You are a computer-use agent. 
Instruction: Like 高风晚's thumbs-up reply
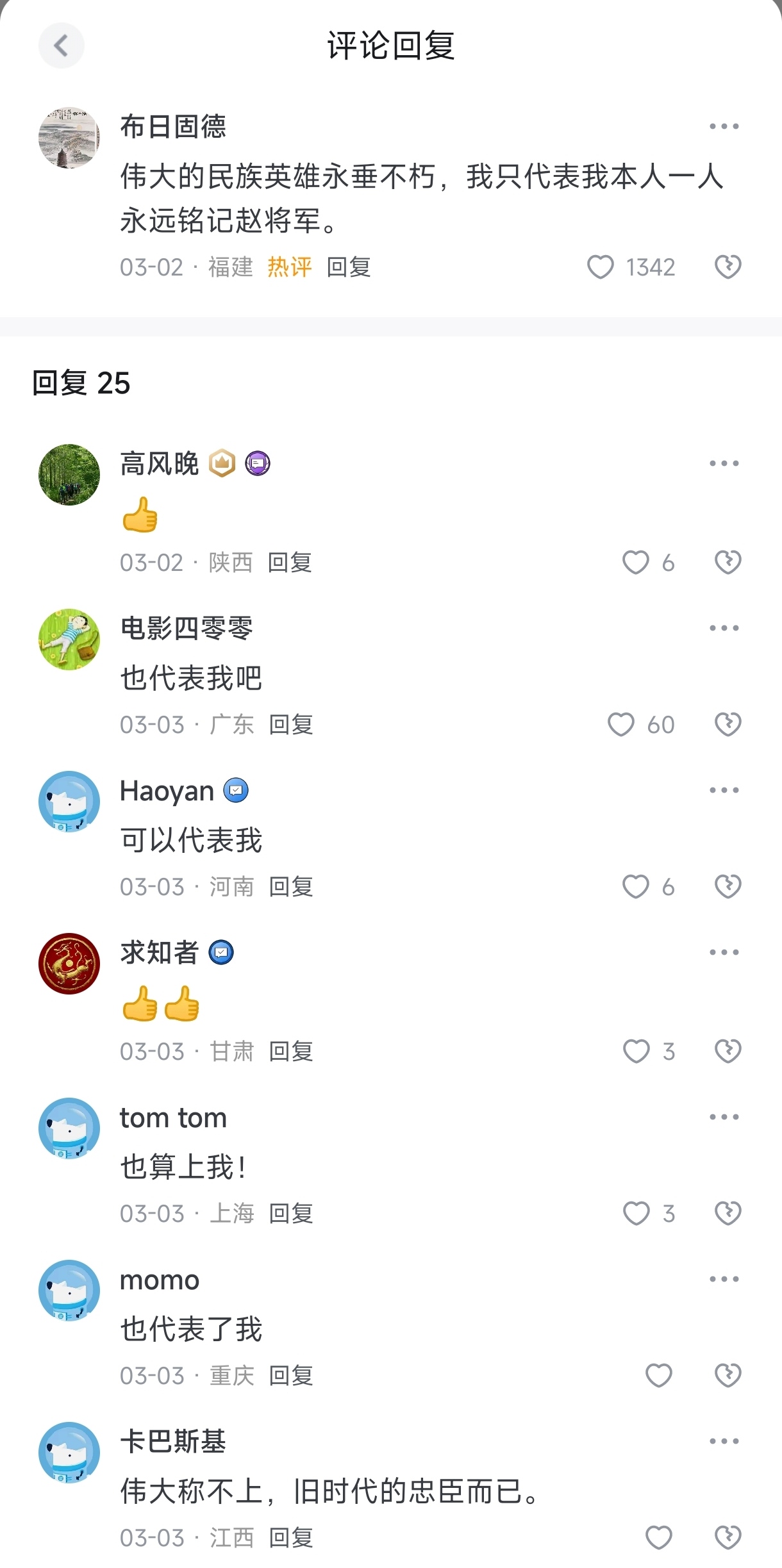[636, 563]
